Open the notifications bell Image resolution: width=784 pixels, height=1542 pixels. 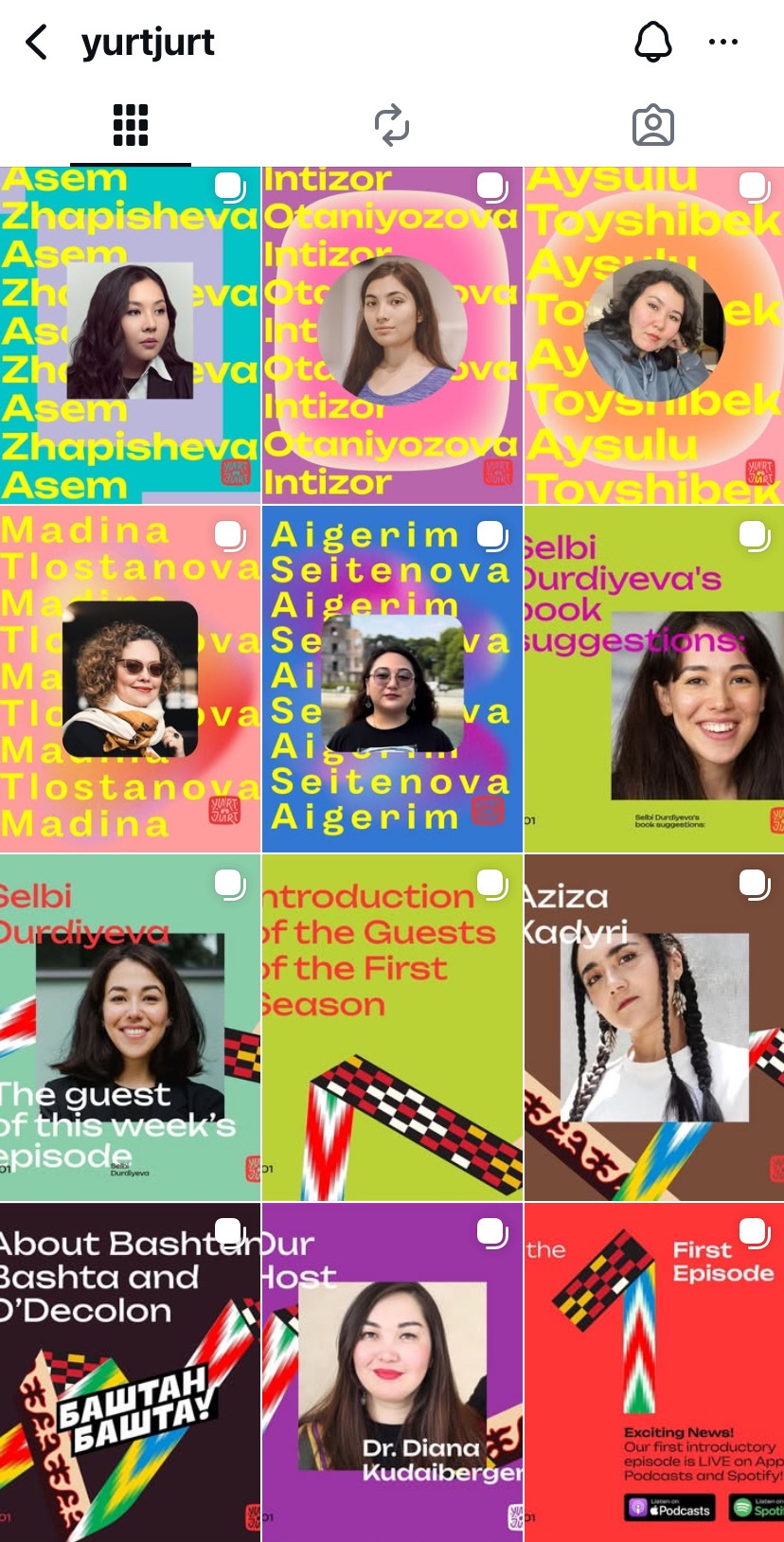pos(652,42)
